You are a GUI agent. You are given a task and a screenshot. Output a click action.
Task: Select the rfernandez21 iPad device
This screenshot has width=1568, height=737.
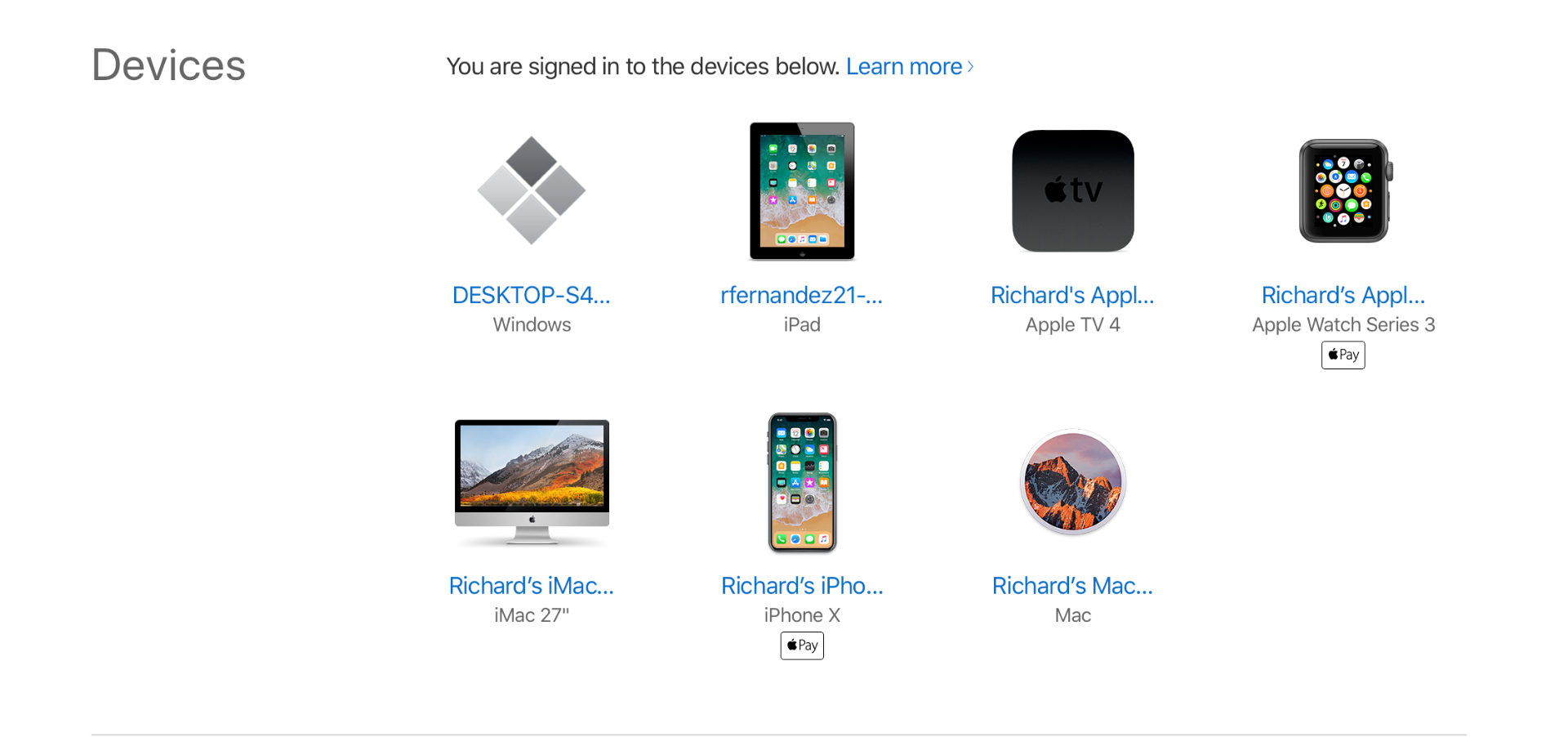801,295
